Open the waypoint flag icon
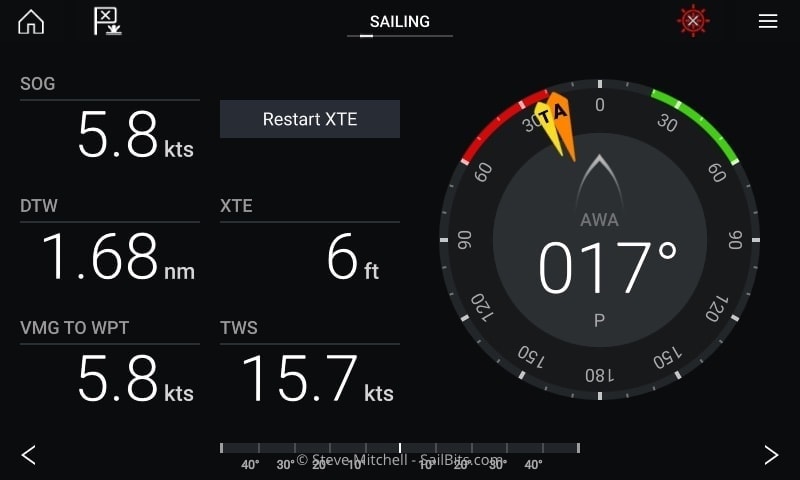Viewport: 800px width, 480px height. [107, 21]
